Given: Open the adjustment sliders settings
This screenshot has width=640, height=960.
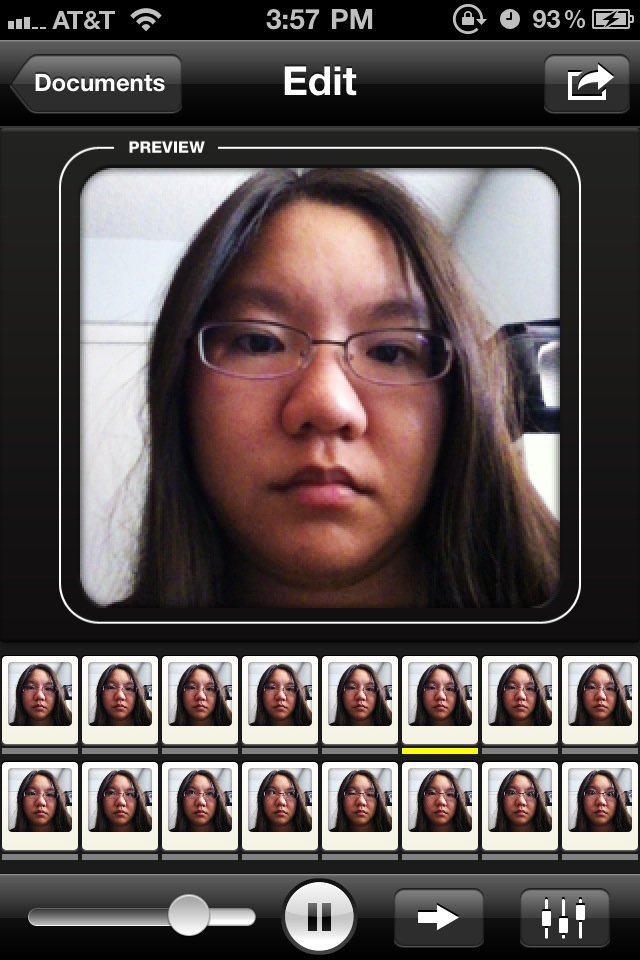Looking at the screenshot, I should [x=564, y=916].
